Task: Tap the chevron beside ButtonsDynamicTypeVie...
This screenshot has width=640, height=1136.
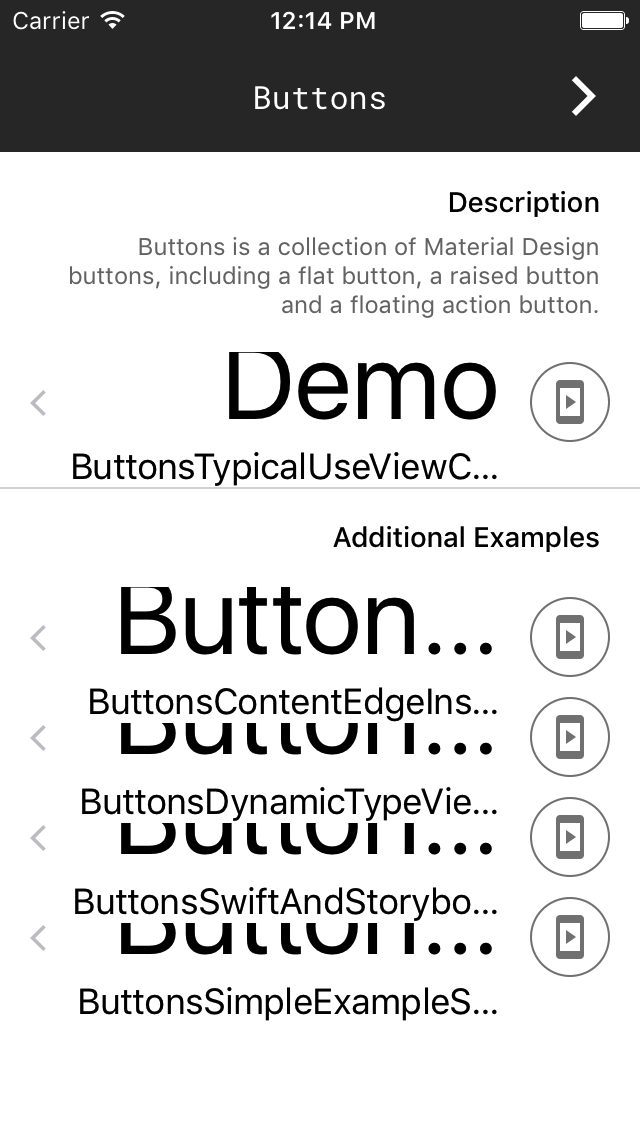Action: pos(39,738)
